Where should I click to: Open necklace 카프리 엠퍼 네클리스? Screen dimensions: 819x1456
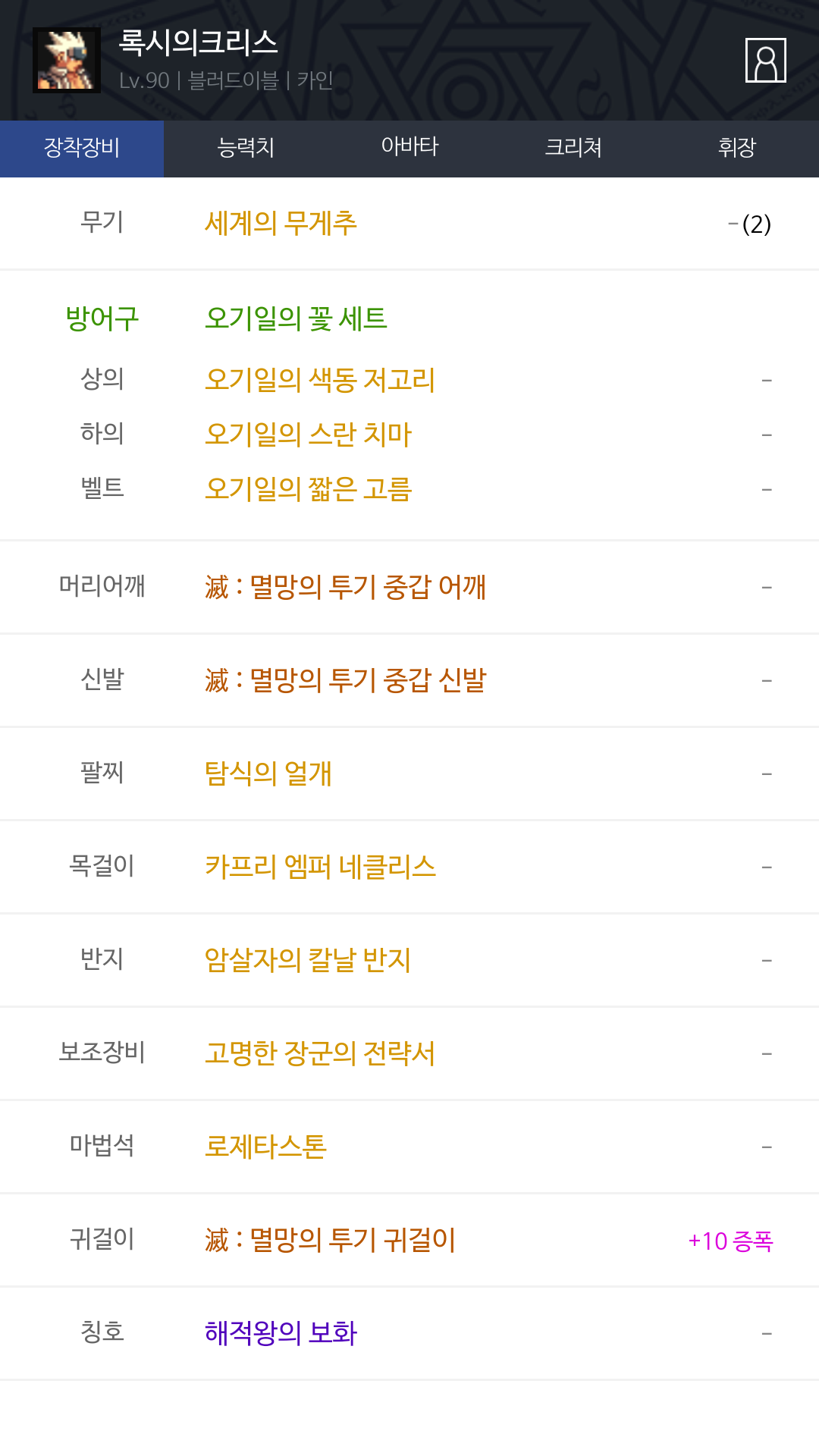pyautogui.click(x=320, y=867)
